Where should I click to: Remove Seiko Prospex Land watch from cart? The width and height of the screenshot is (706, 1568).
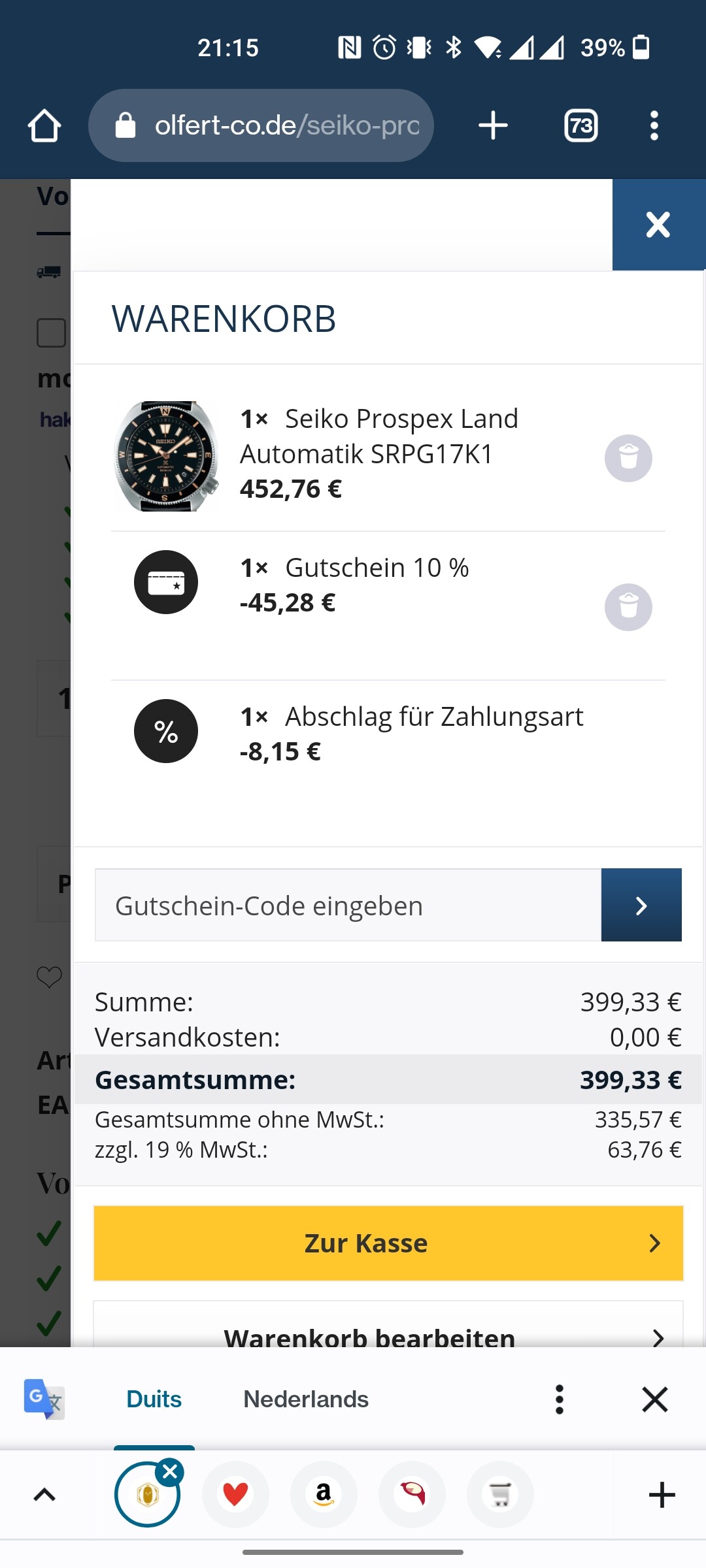click(628, 458)
